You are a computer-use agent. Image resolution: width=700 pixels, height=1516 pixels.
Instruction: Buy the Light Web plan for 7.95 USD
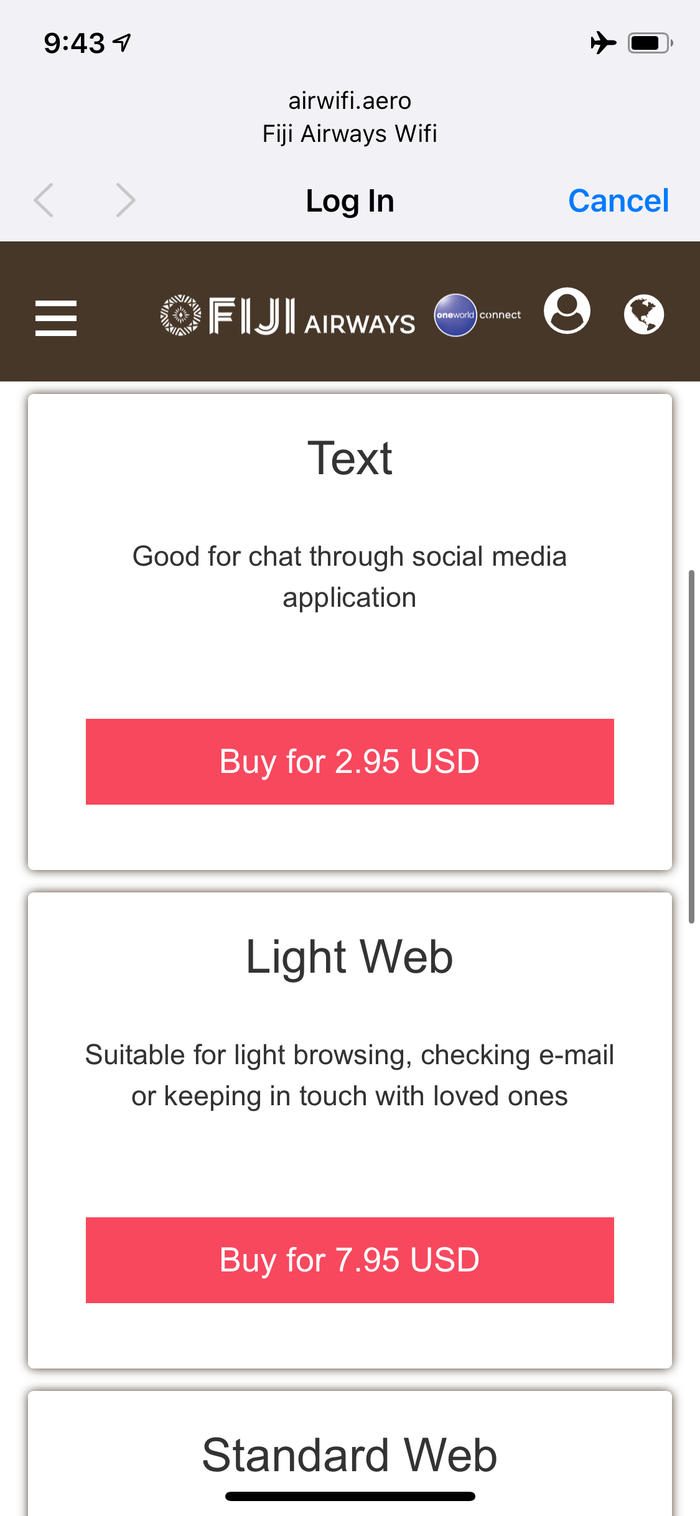coord(350,1259)
